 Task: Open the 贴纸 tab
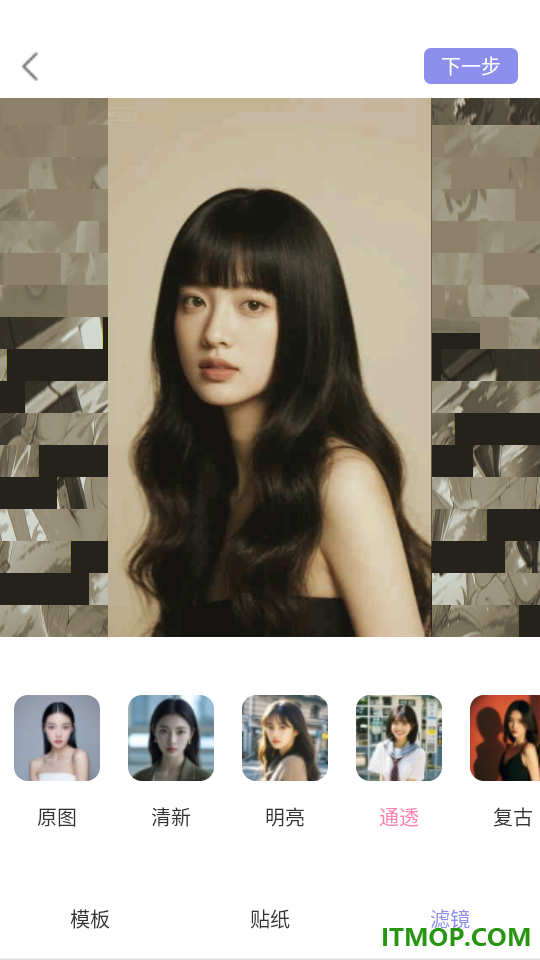click(x=270, y=919)
